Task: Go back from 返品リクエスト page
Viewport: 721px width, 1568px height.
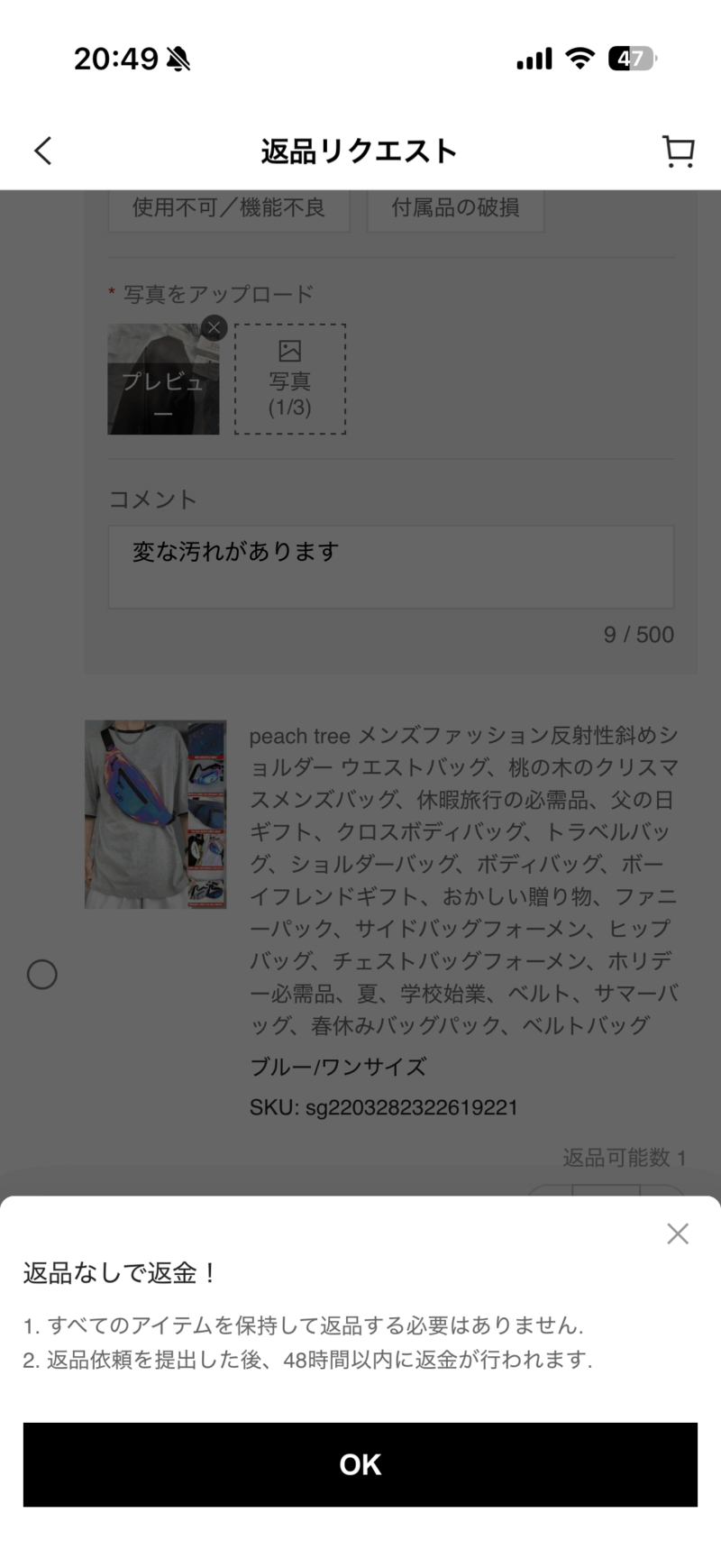Action: (43, 151)
